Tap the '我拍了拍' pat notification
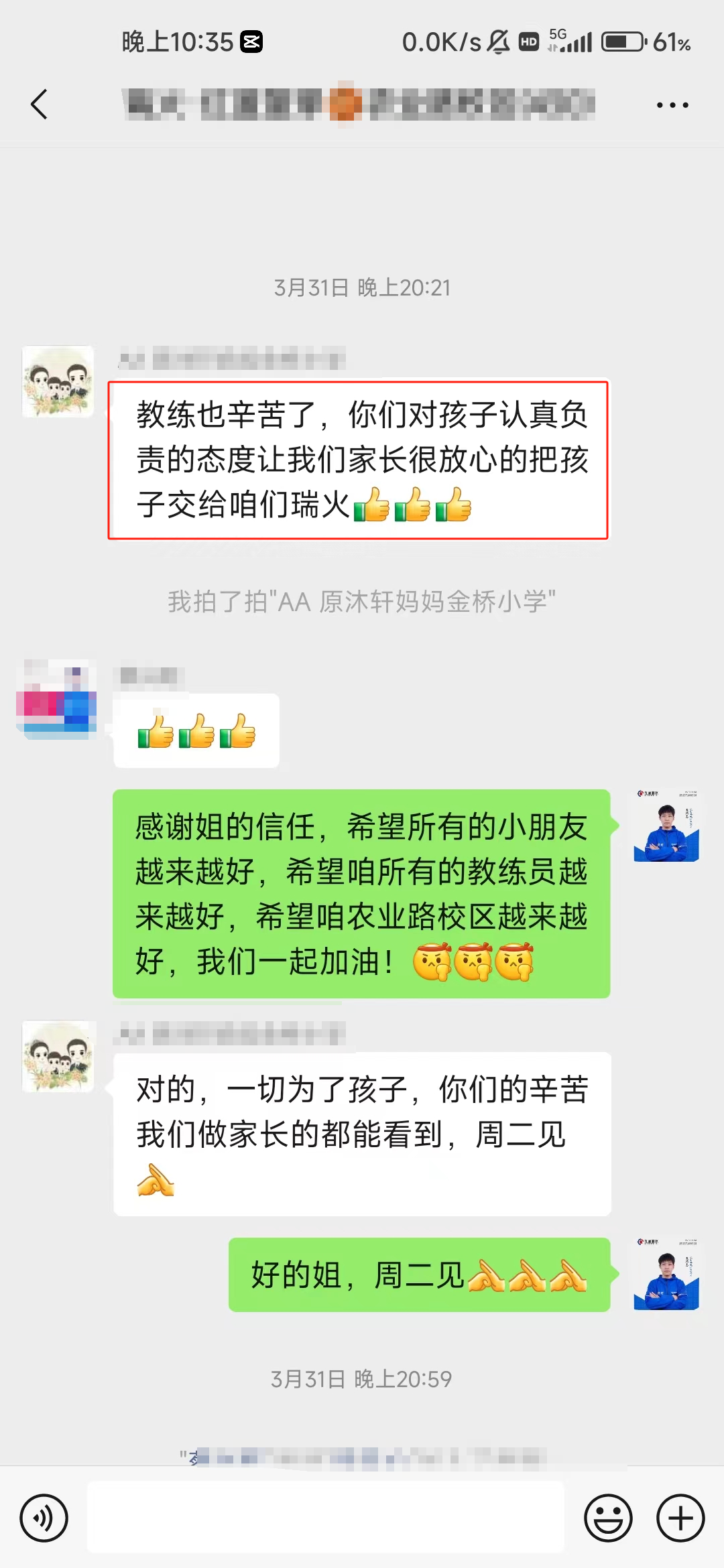This screenshot has width=724, height=1568. (x=362, y=602)
